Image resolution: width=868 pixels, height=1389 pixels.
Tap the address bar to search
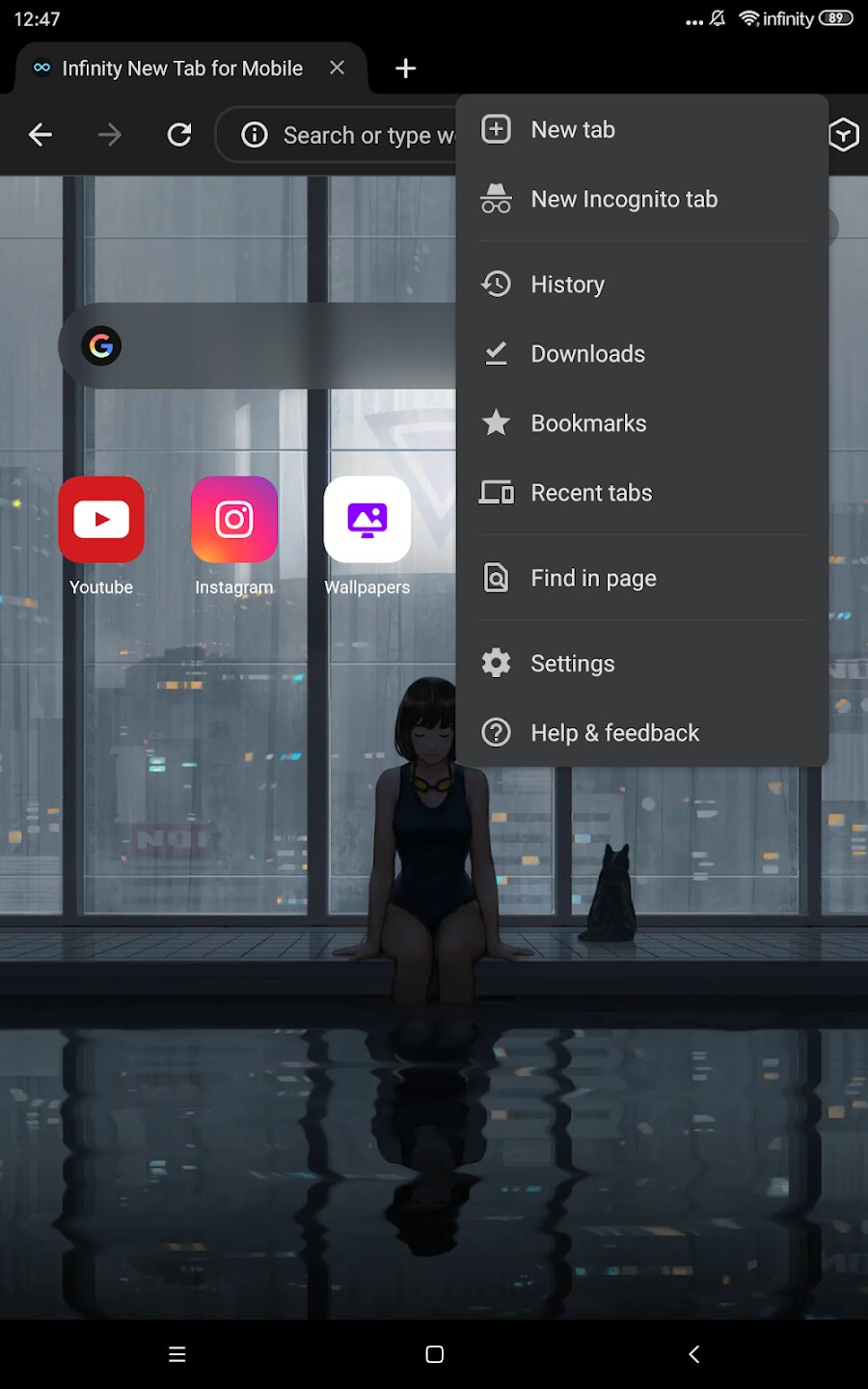(357, 135)
